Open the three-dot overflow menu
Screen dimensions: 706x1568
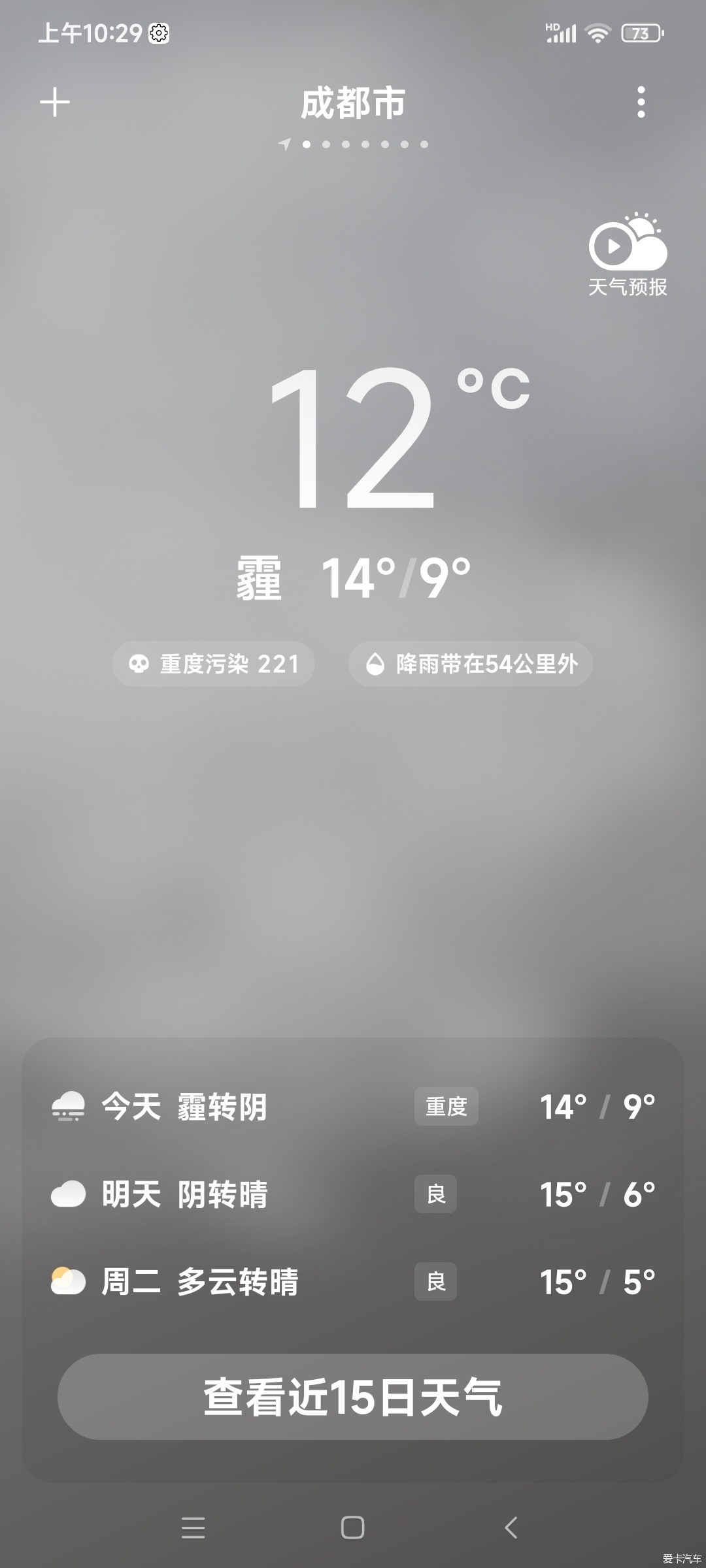pos(641,103)
